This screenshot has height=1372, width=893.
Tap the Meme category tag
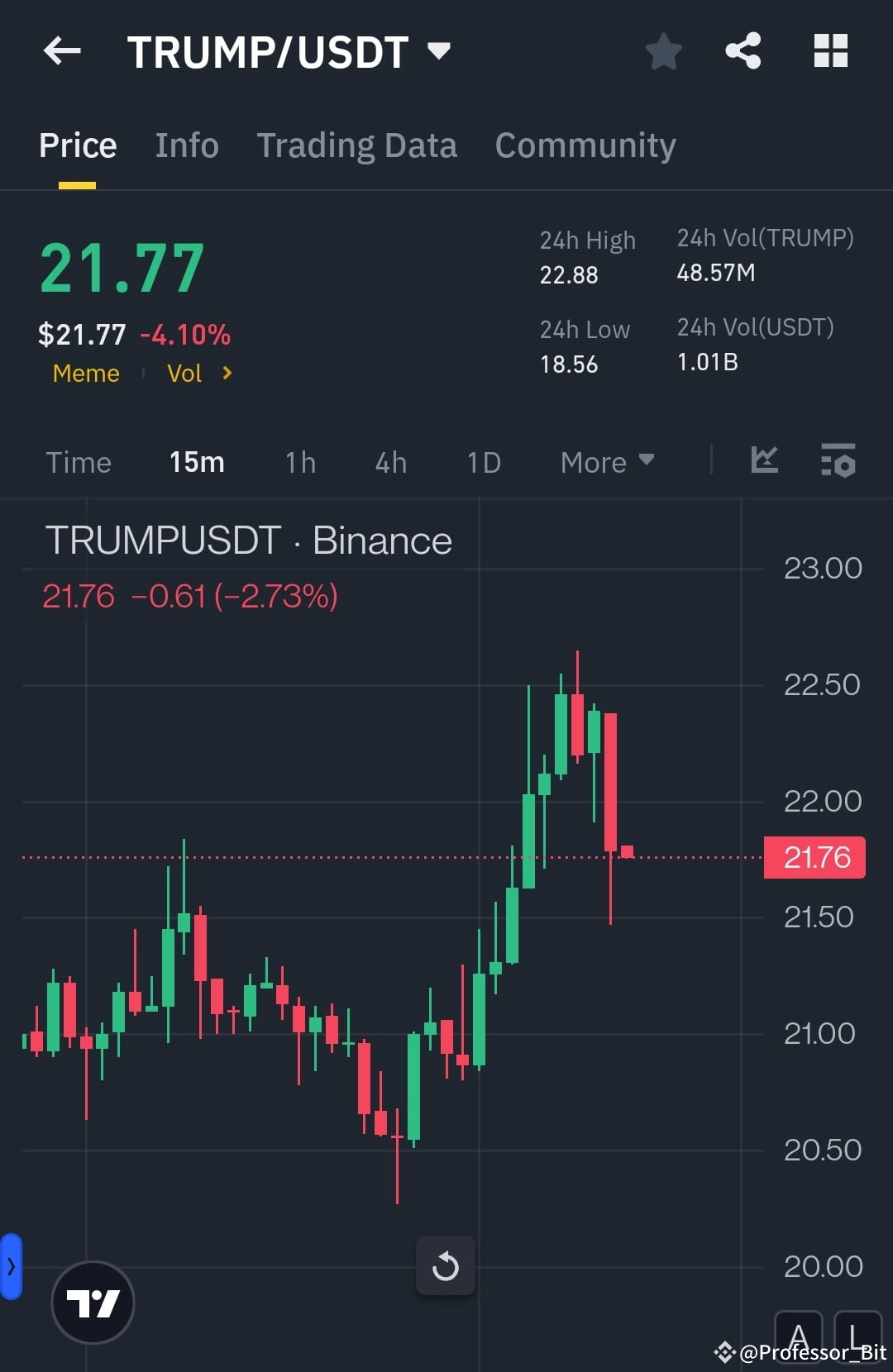[x=85, y=374]
